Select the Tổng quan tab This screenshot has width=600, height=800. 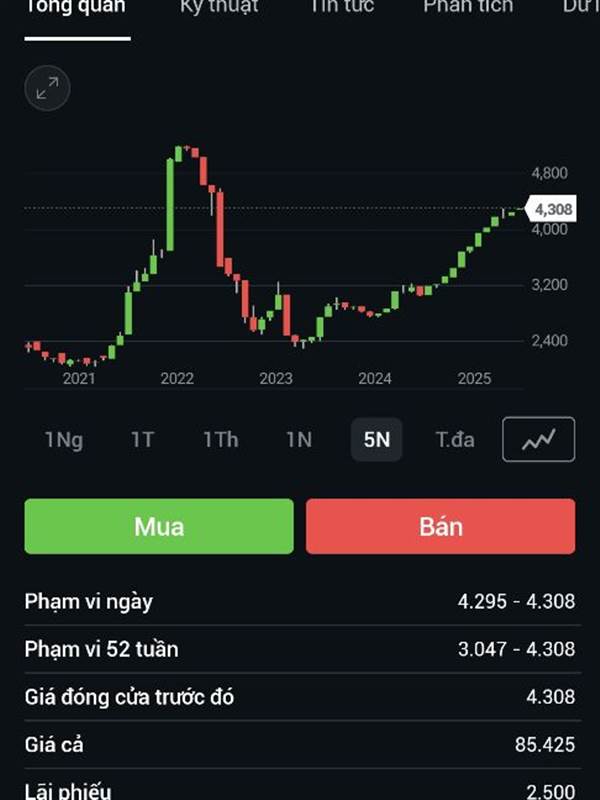(x=76, y=8)
